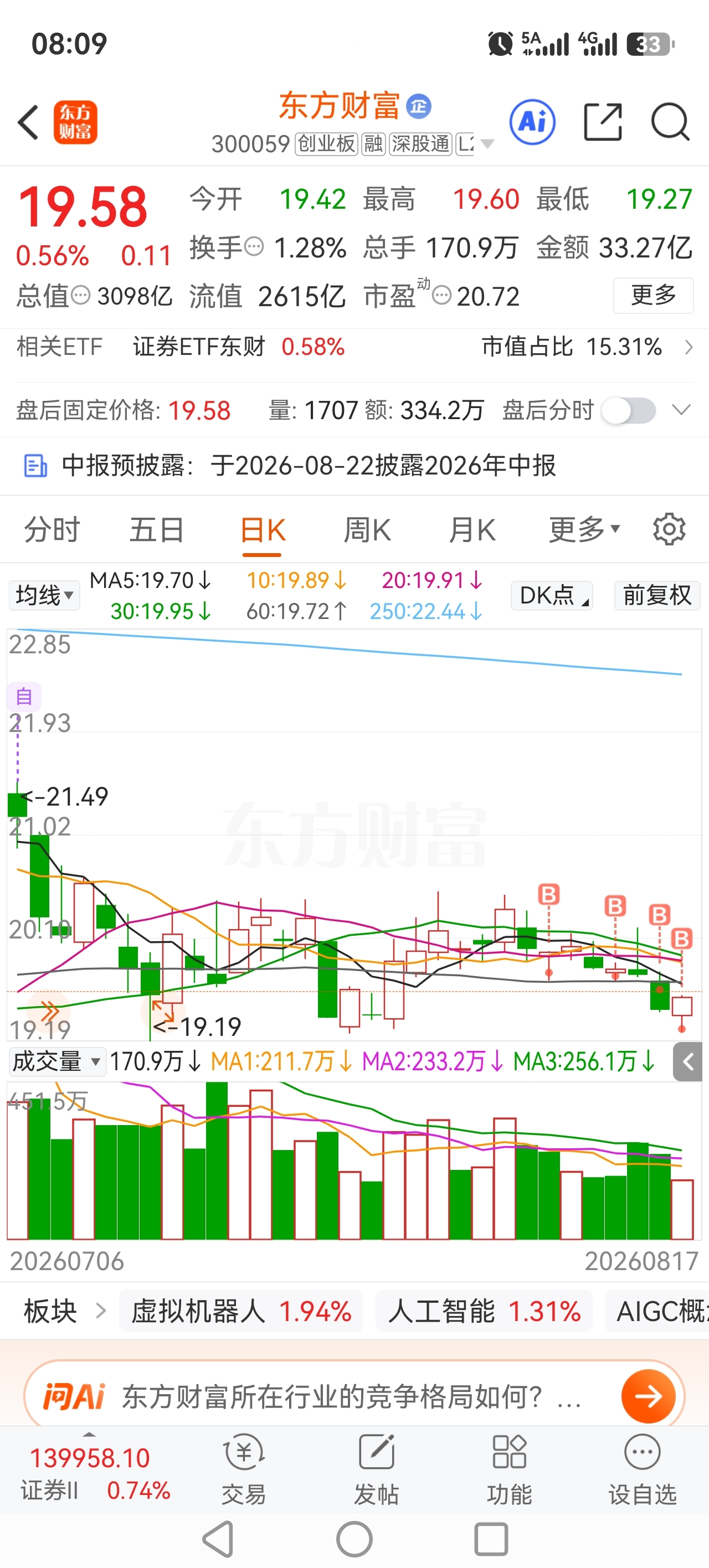The height and width of the screenshot is (1568, 709).
Task: Switch to the 五日 chart tab
Action: point(157,529)
